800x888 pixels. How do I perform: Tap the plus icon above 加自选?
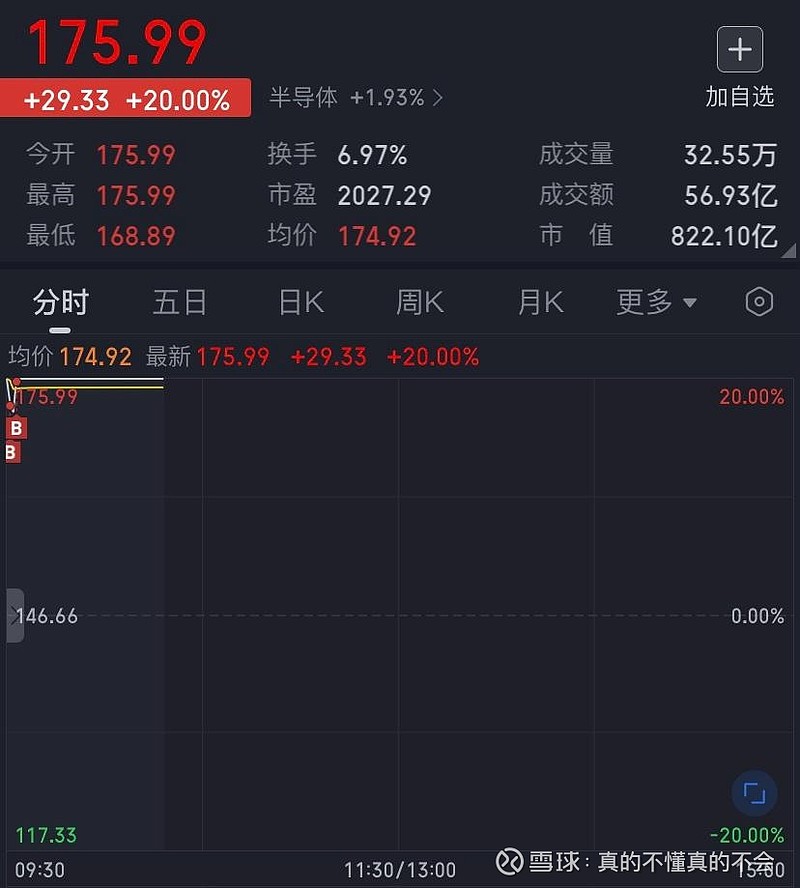tap(739, 50)
